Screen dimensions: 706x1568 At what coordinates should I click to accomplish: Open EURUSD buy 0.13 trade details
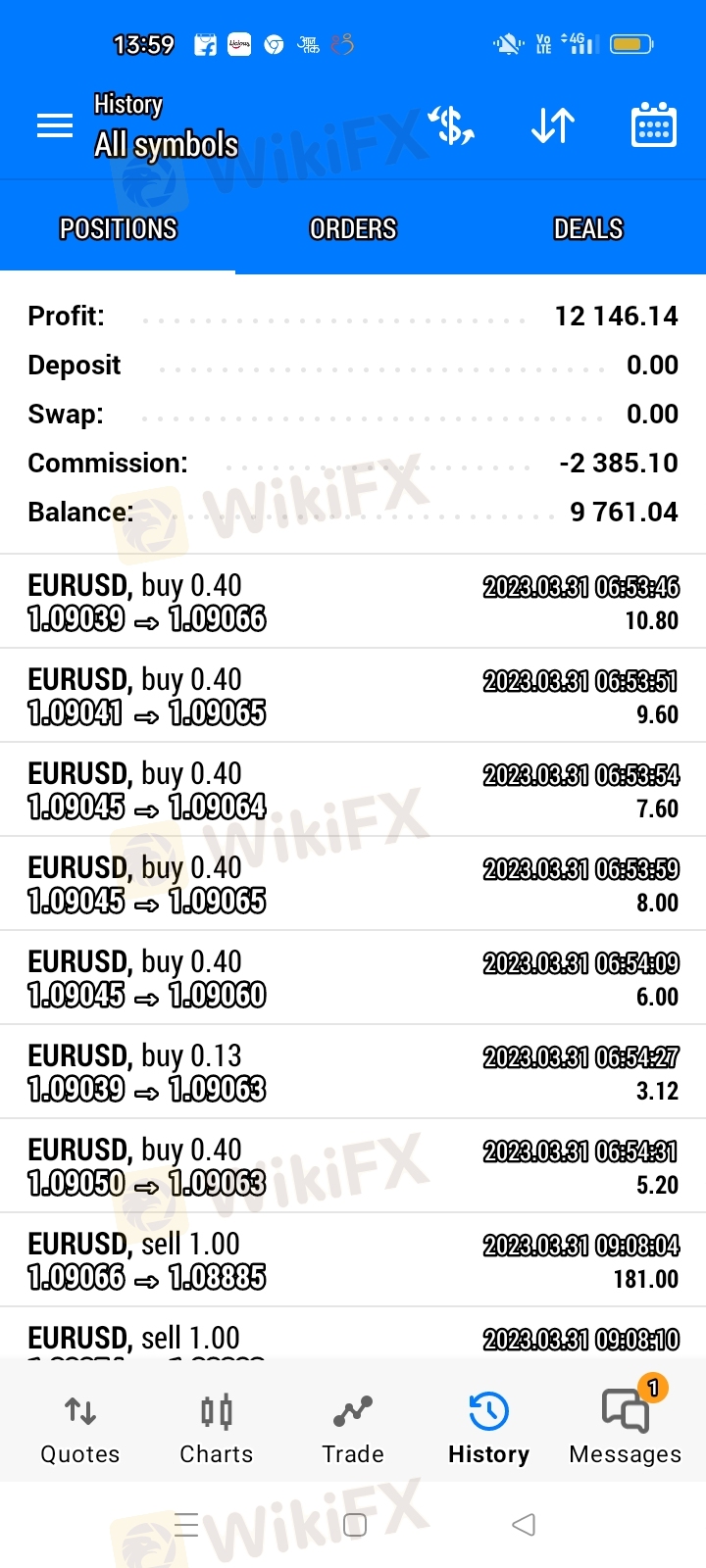353,1072
